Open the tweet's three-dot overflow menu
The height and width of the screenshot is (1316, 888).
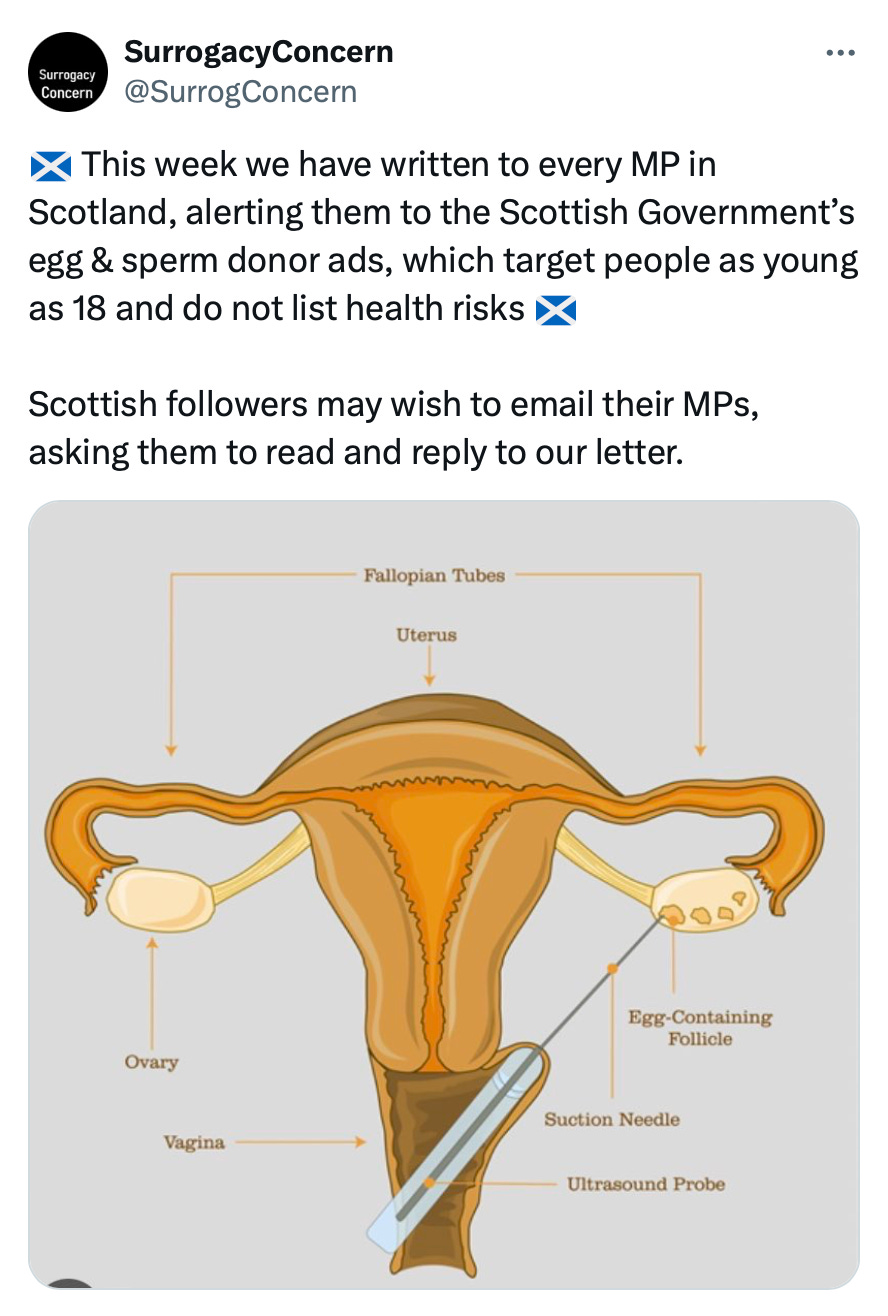pos(840,54)
